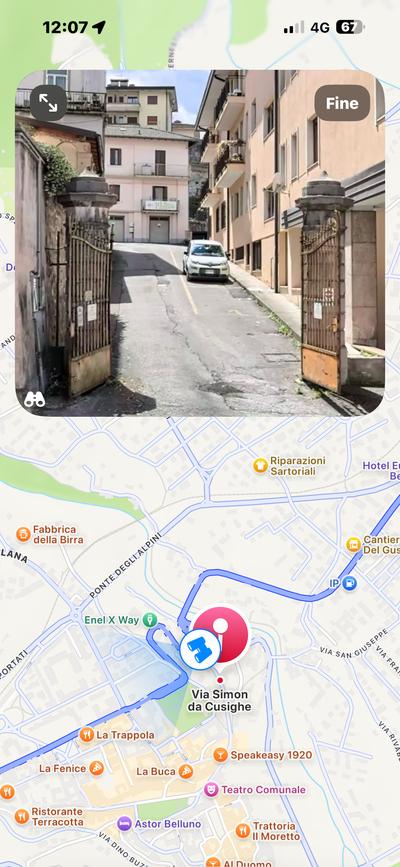Open La Fenice restaurant marker
Image resolution: width=400 pixels, height=867 pixels.
pos(96,769)
